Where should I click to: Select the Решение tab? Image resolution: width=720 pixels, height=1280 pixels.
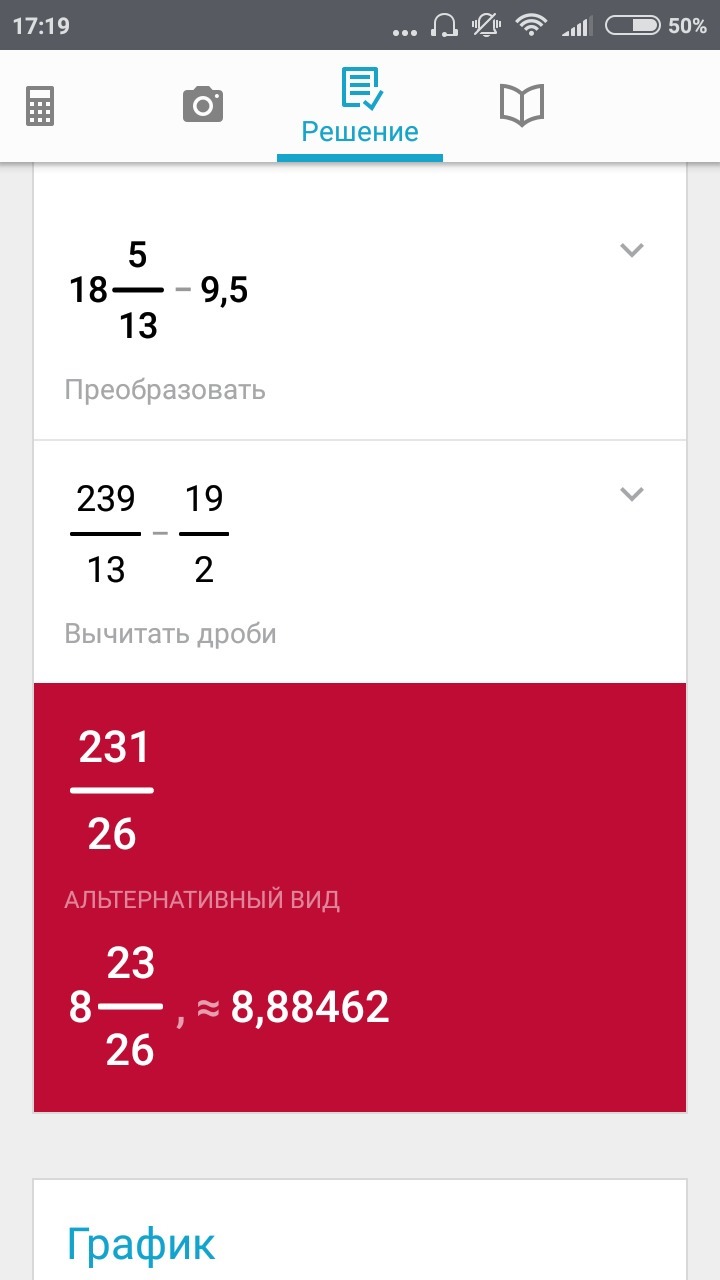(360, 106)
